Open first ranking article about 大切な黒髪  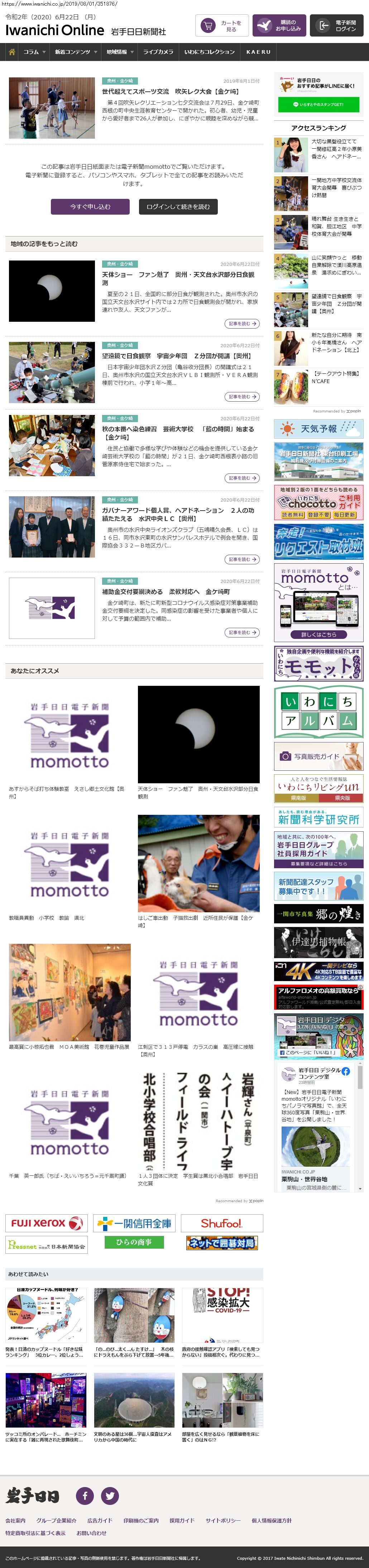[336, 148]
